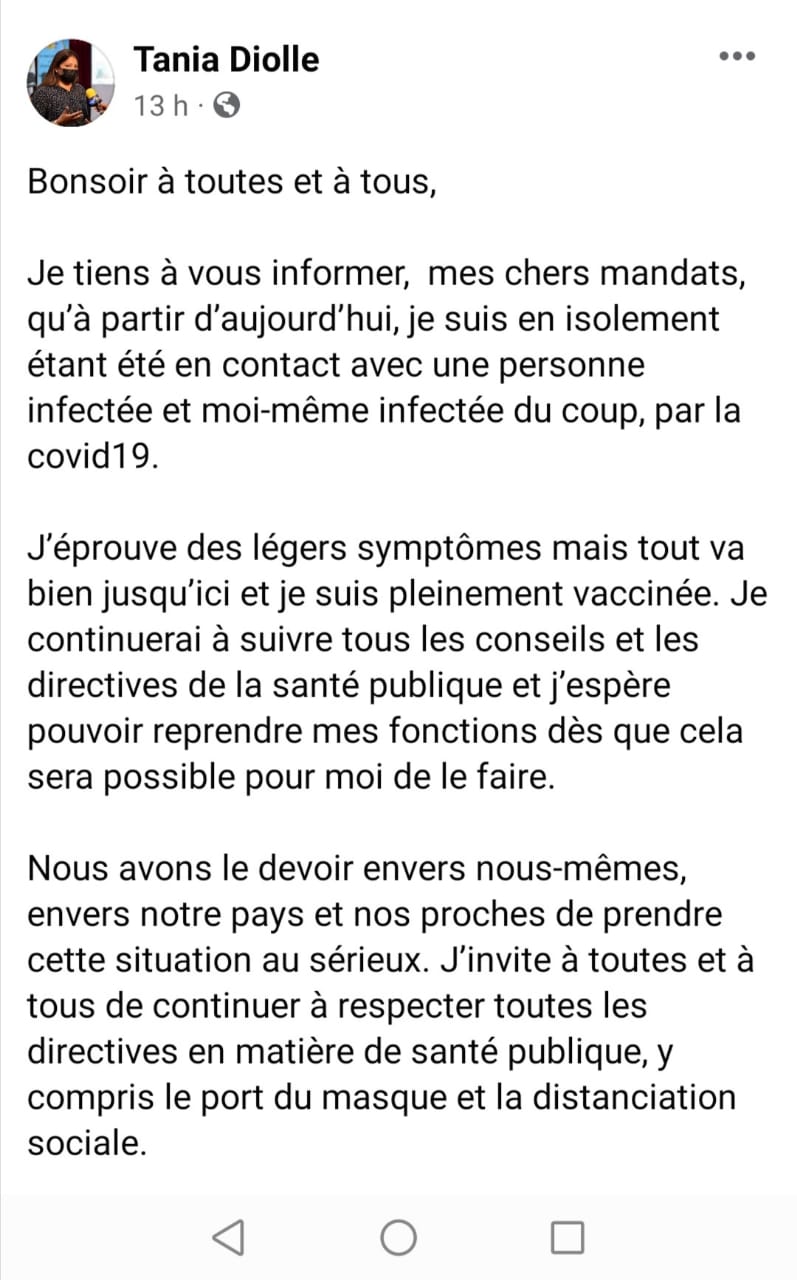Tap the system back button
Image resolution: width=797 pixels, height=1280 pixels.
coord(229,1238)
